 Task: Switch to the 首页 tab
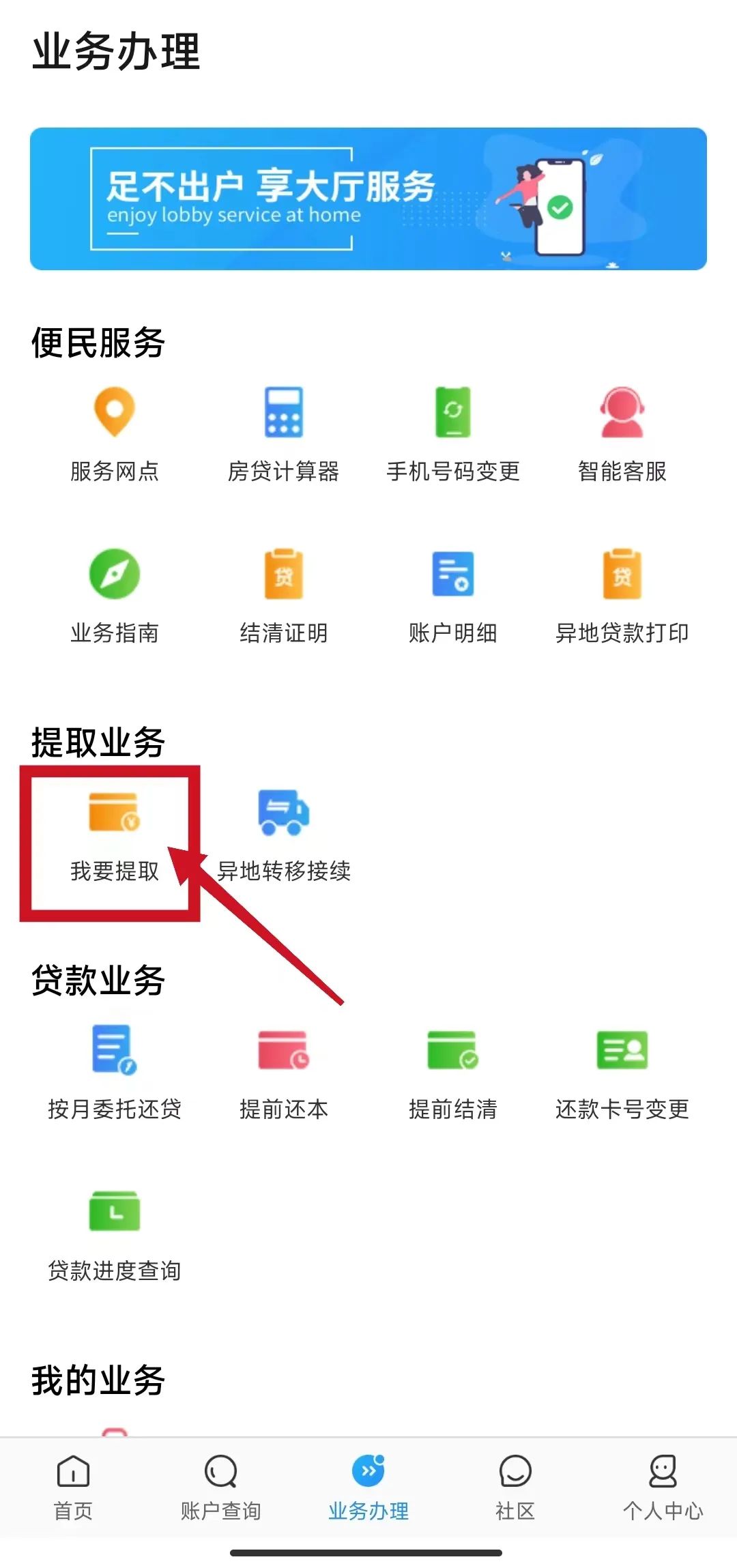tap(73, 1487)
